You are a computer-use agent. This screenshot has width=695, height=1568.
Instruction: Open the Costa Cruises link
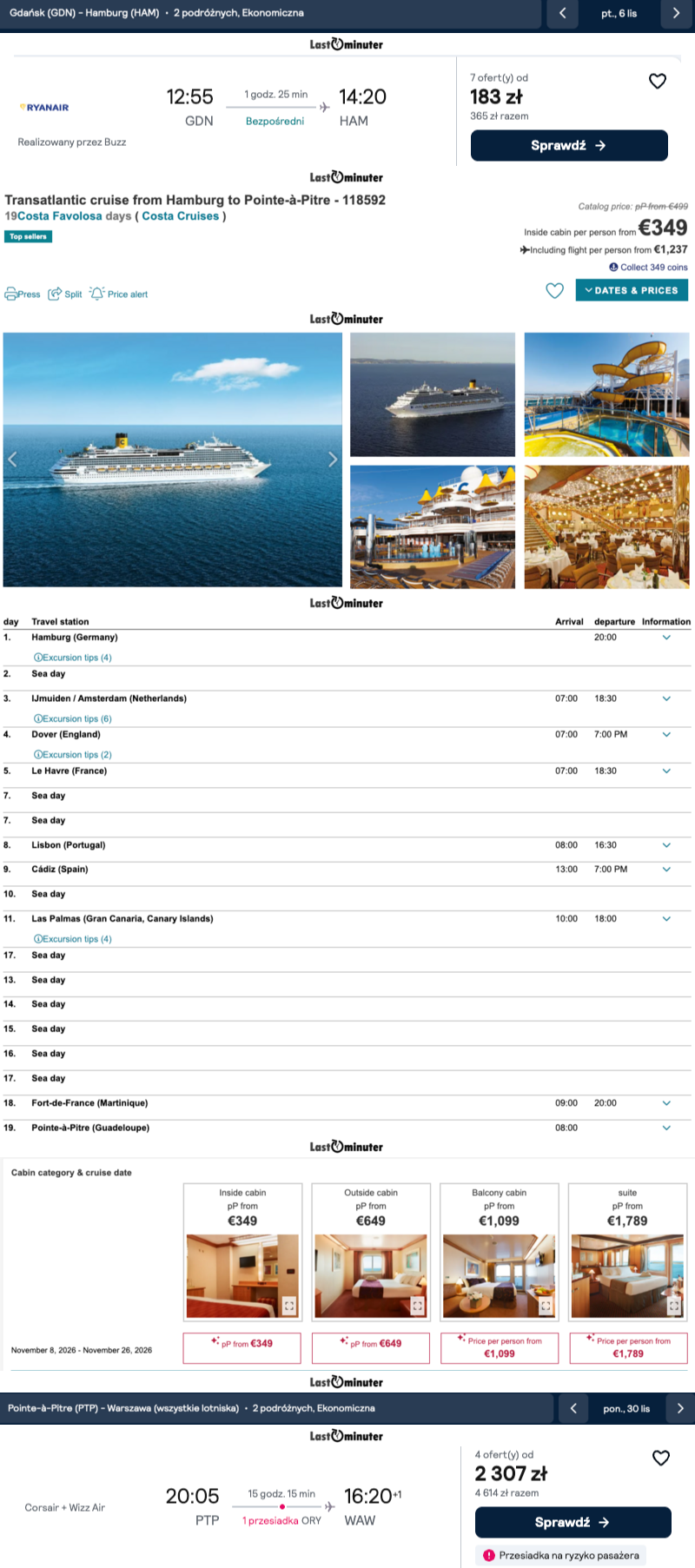click(x=181, y=215)
